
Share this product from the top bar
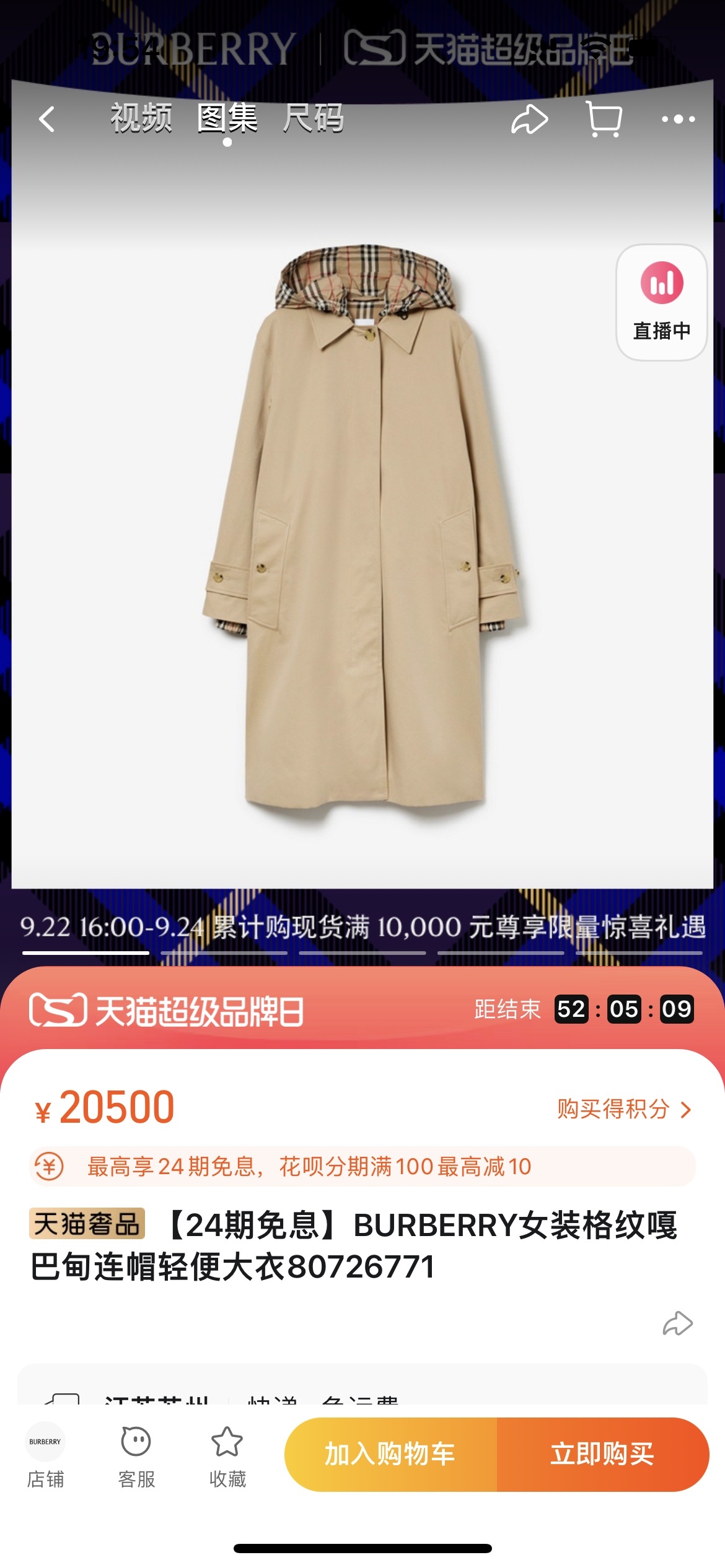pos(529,119)
